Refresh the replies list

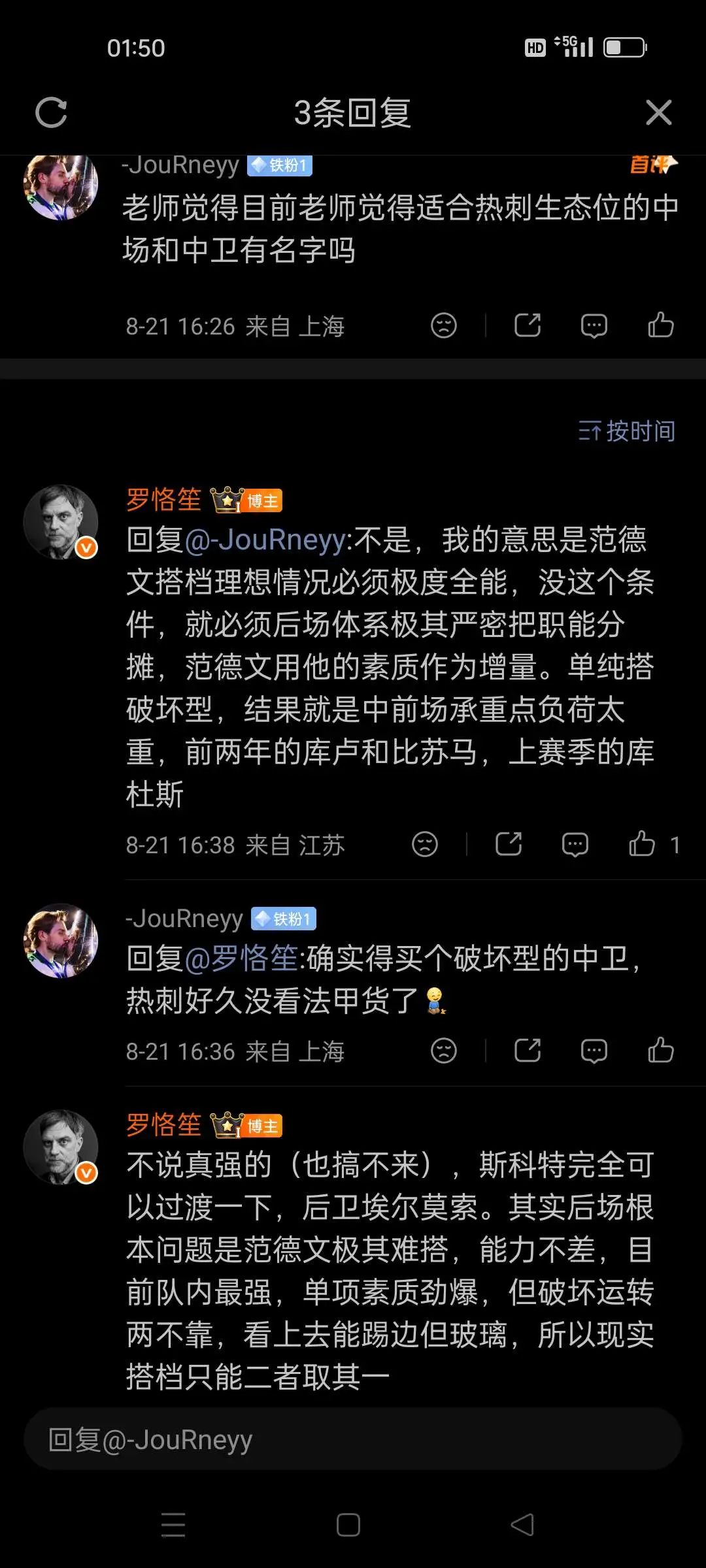click(x=51, y=112)
